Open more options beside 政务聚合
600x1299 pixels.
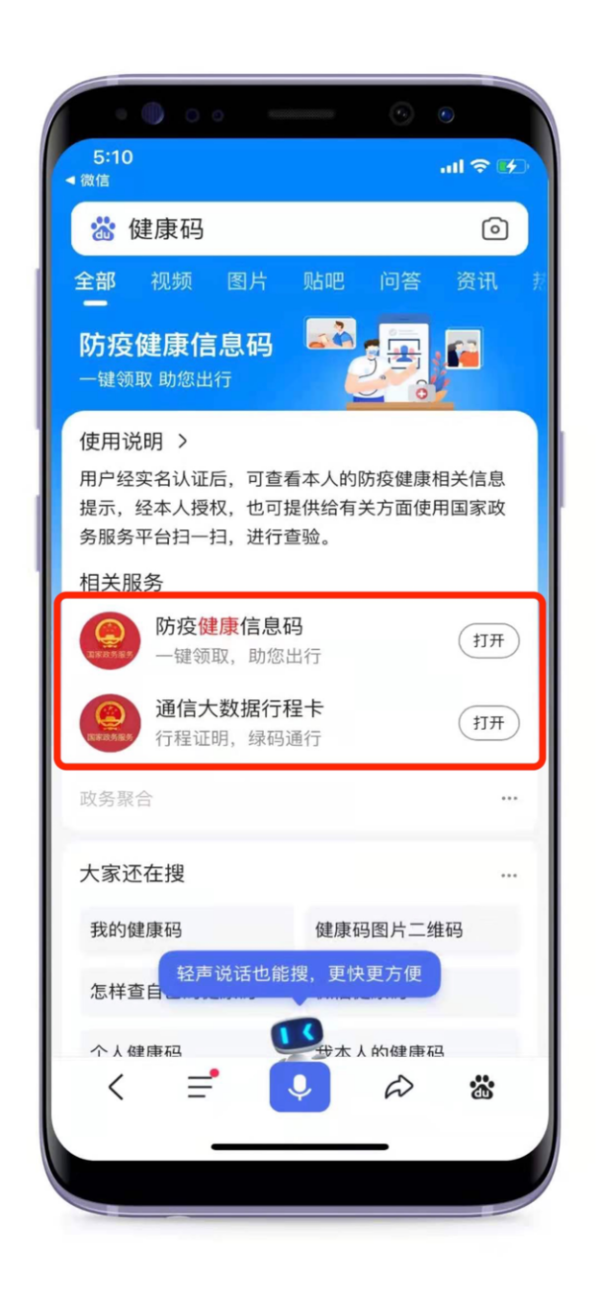pos(509,798)
